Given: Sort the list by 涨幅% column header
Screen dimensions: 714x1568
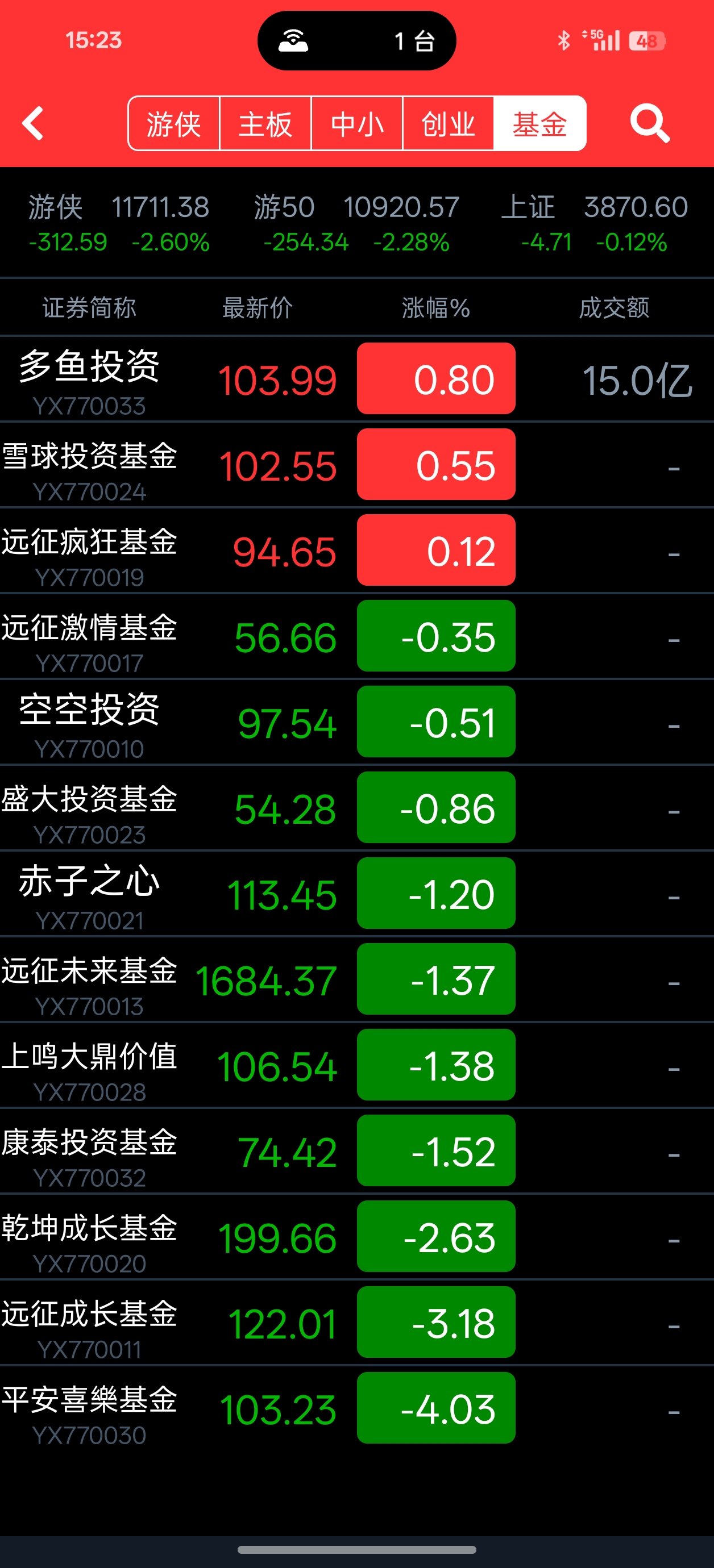Looking at the screenshot, I should pyautogui.click(x=435, y=308).
